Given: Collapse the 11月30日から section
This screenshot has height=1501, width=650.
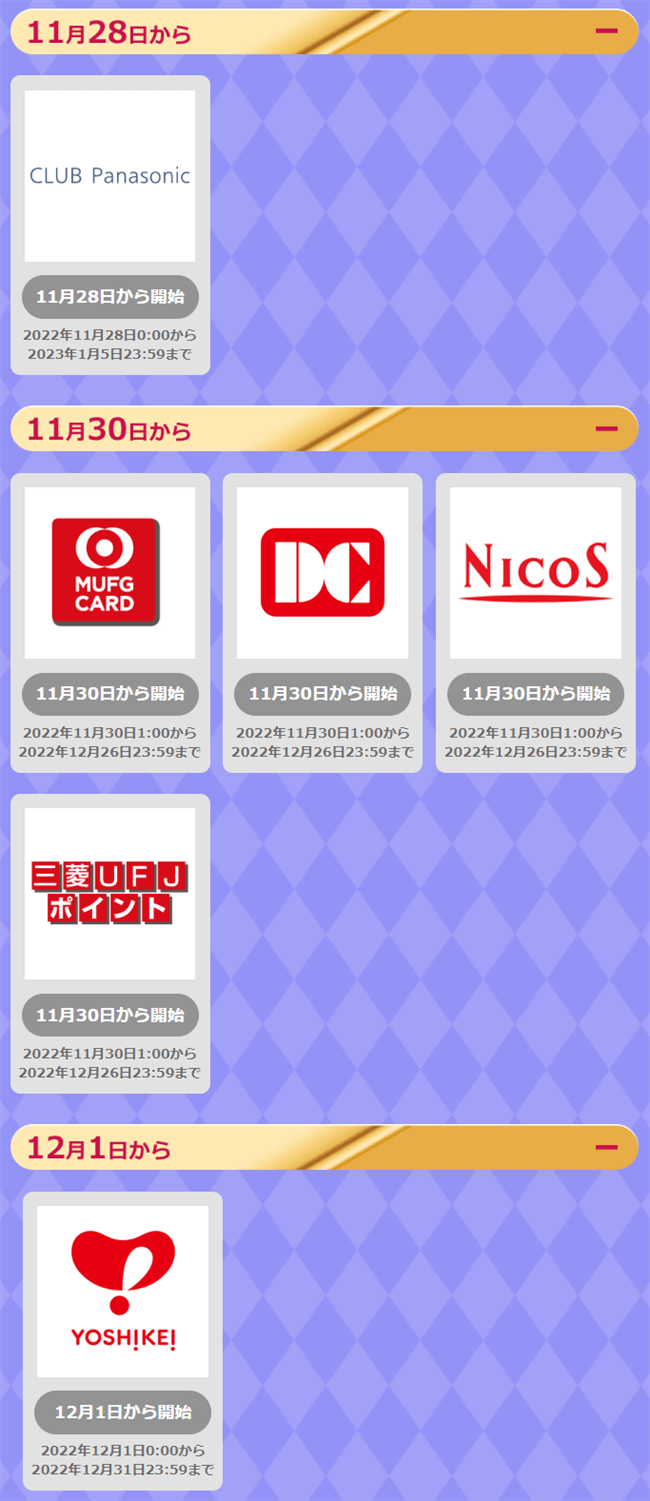Looking at the screenshot, I should (x=606, y=429).
